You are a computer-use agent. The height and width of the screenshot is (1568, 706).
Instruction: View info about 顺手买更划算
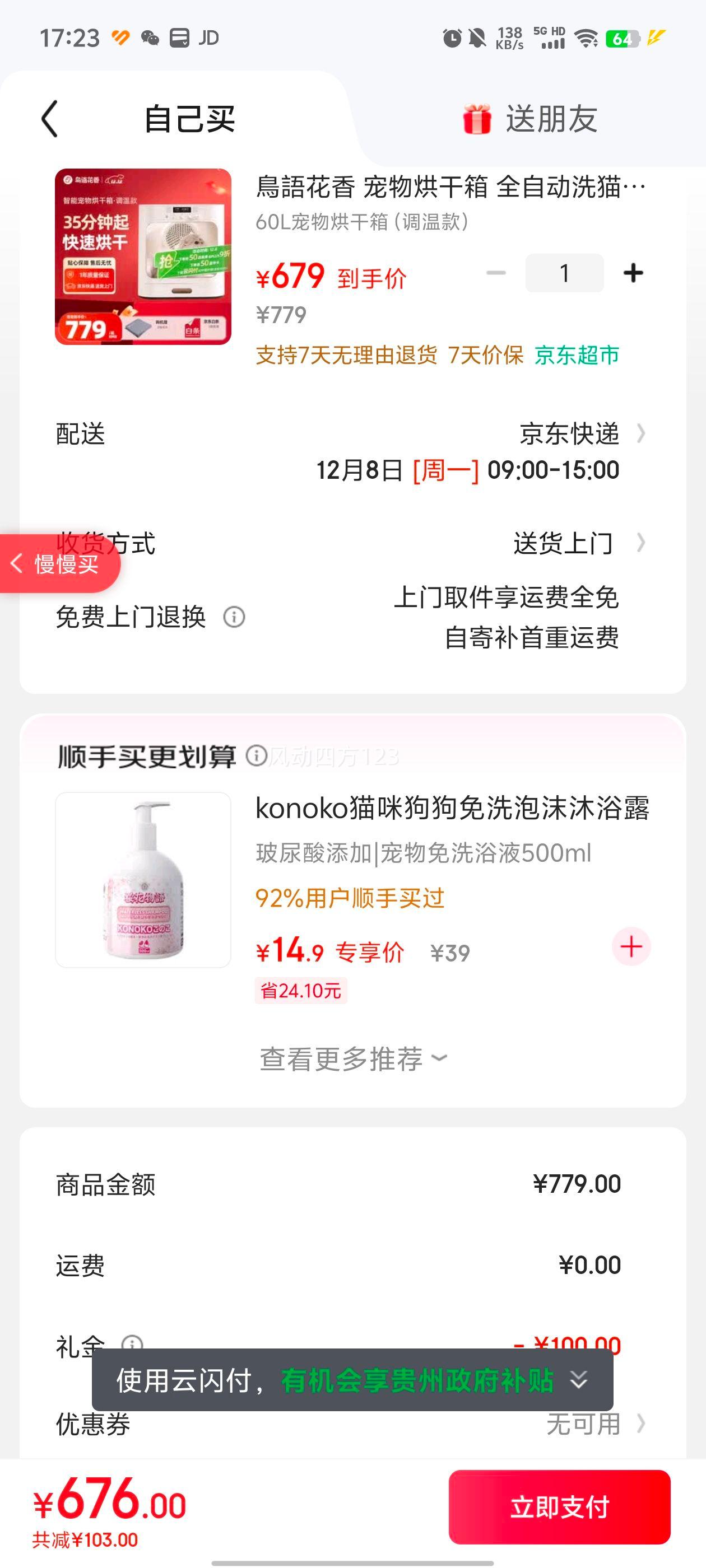(256, 756)
